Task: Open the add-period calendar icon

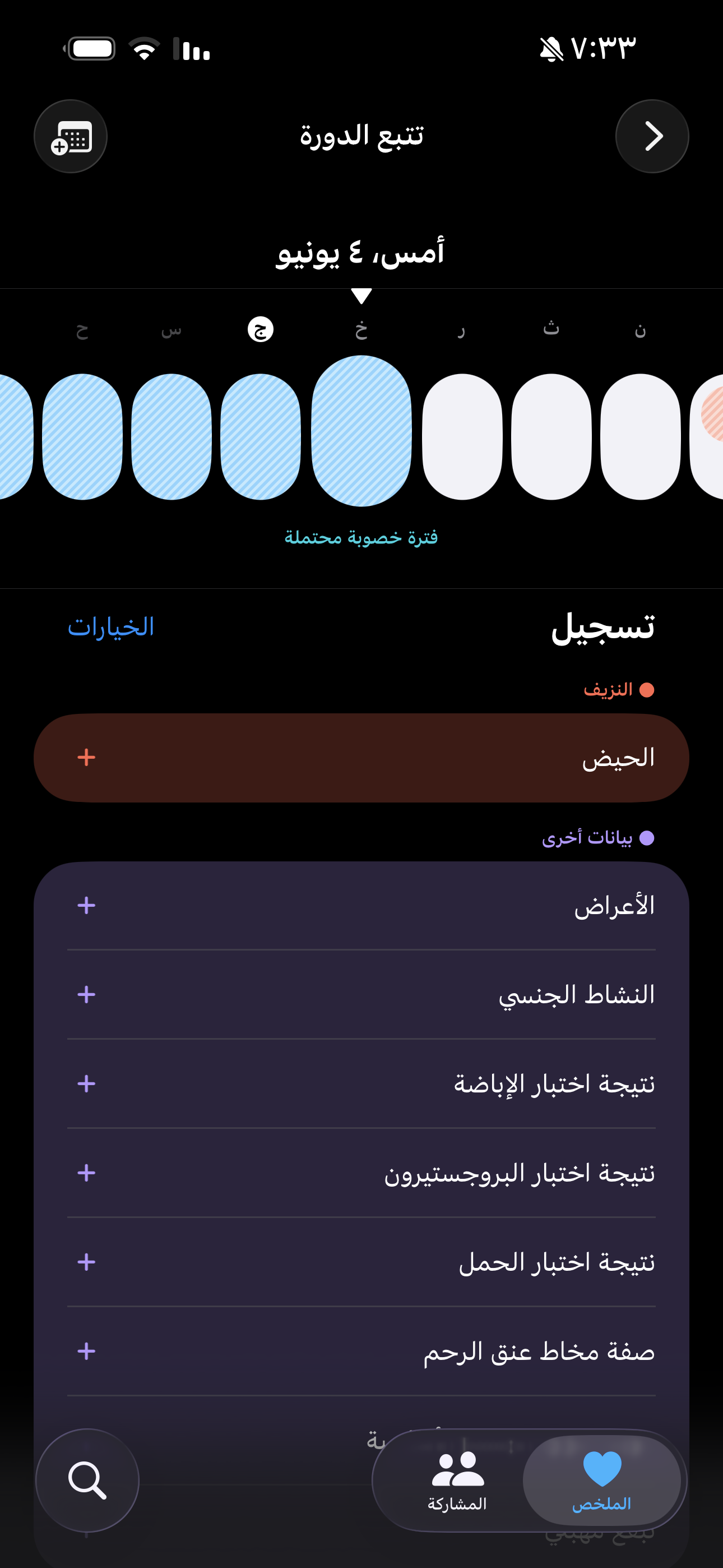Action: click(x=71, y=136)
